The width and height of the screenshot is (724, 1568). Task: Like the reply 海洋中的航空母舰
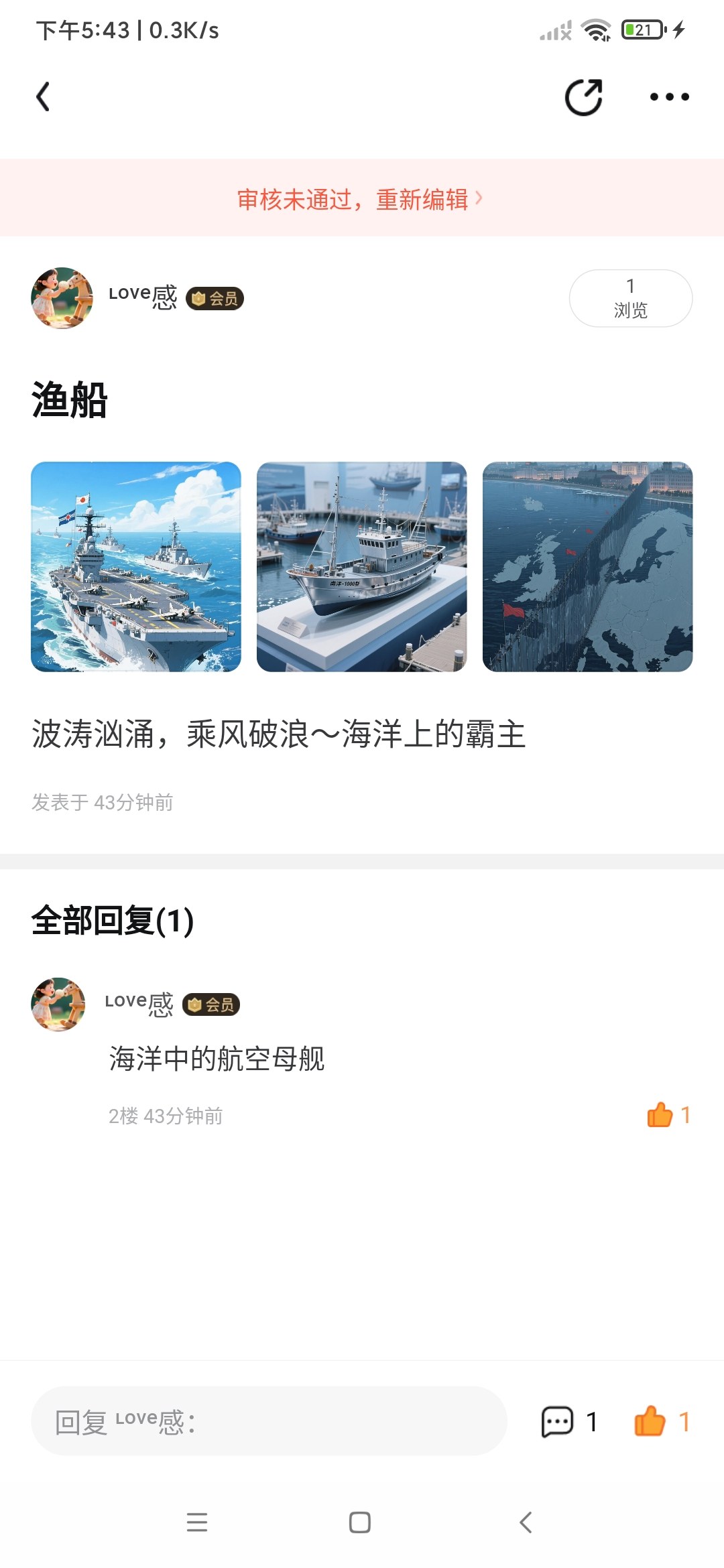[x=660, y=1115]
